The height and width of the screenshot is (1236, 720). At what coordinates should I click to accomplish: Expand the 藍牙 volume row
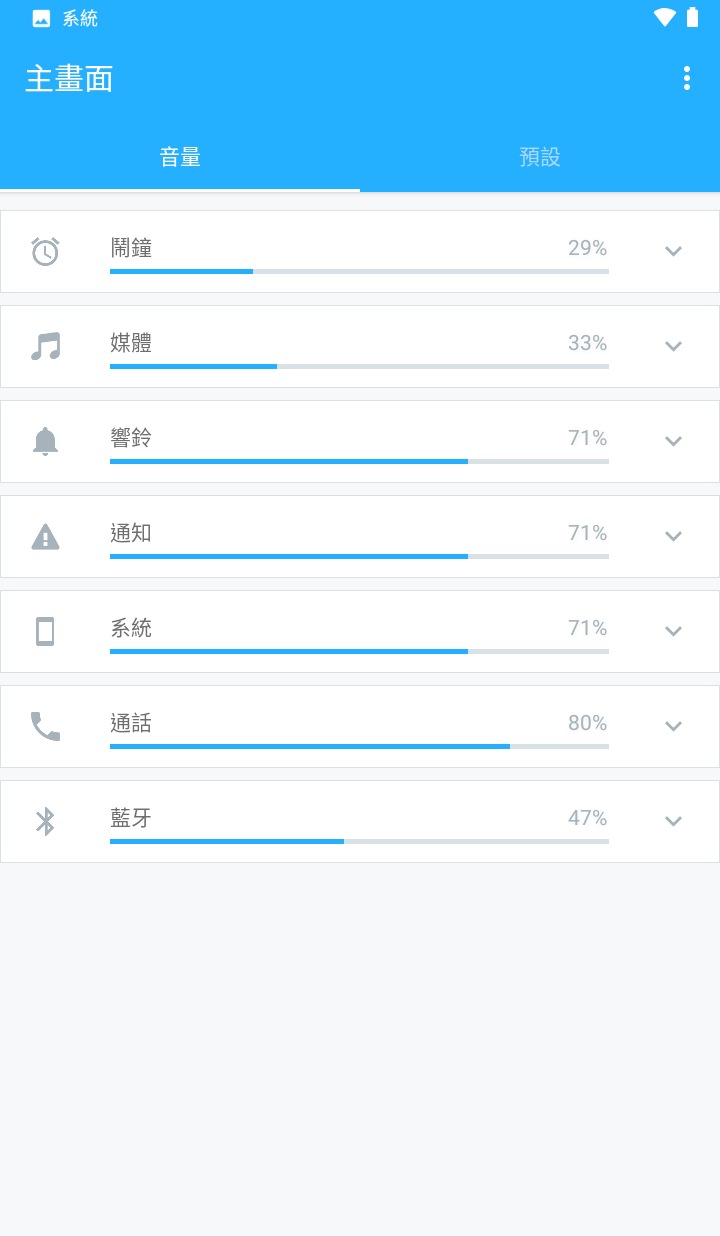[x=673, y=821]
